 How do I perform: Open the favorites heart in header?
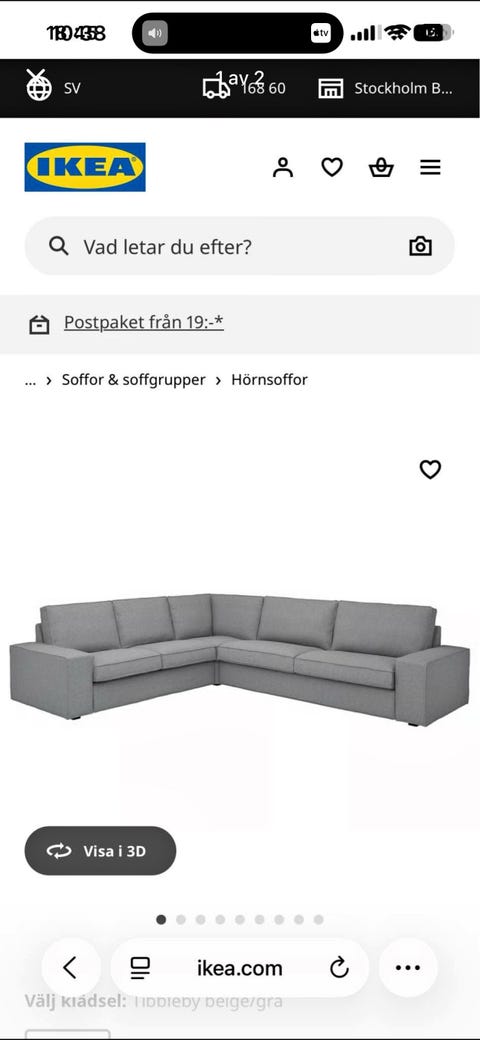click(x=332, y=168)
